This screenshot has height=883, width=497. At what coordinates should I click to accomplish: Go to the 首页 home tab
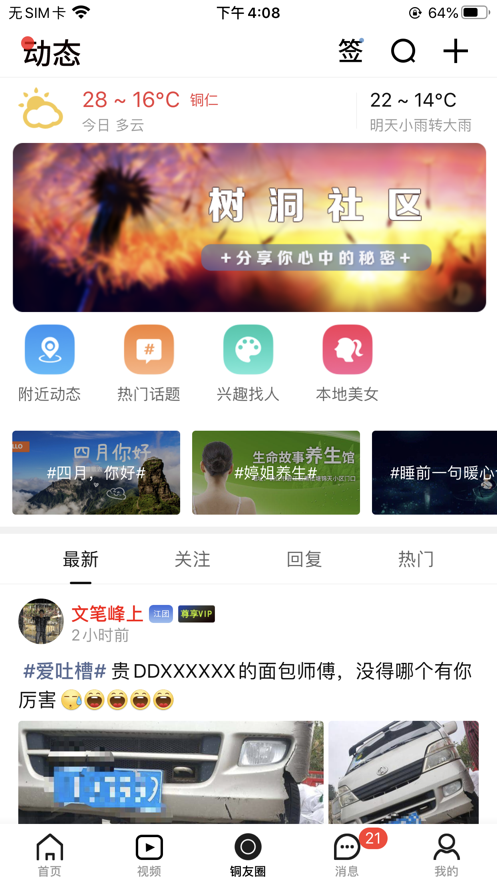click(50, 855)
